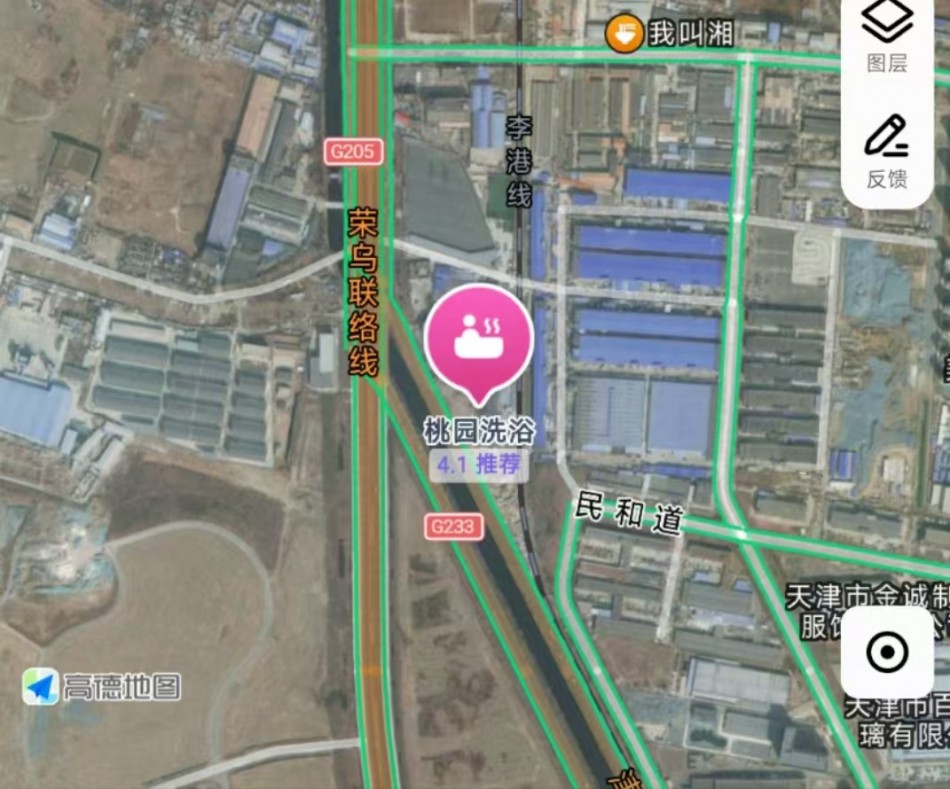The image size is (950, 789).
Task: Open the 图层 map layers button
Action: (x=887, y=35)
